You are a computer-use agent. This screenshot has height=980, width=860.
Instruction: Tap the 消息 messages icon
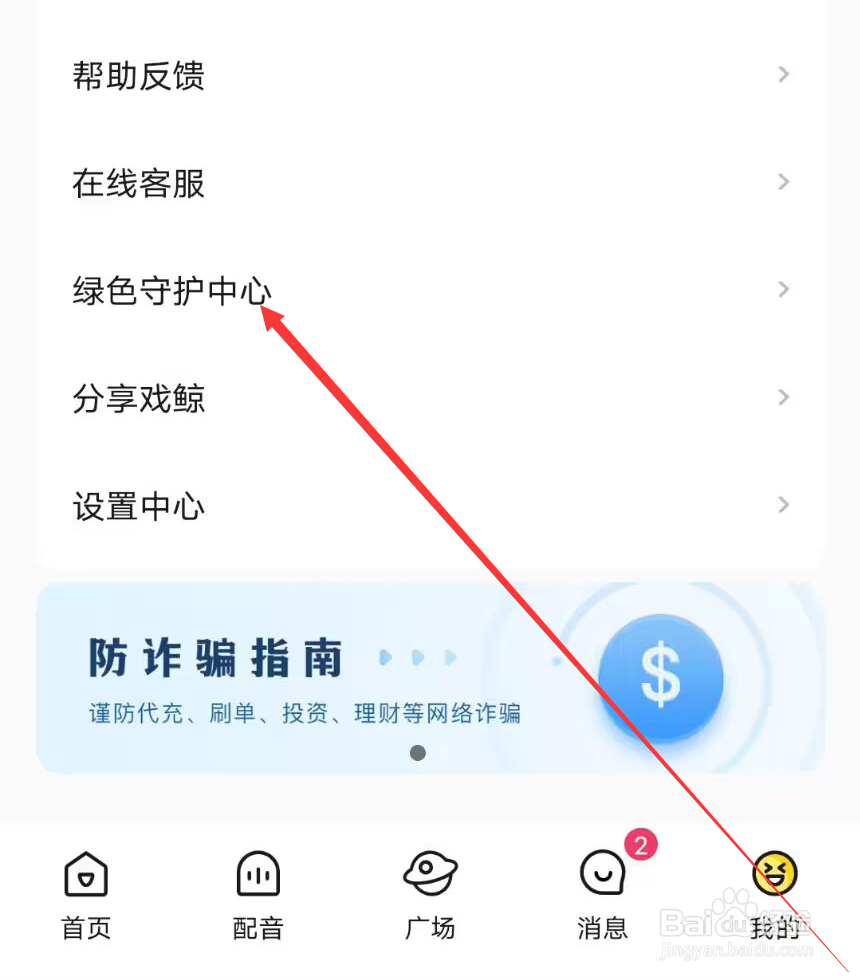point(601,873)
